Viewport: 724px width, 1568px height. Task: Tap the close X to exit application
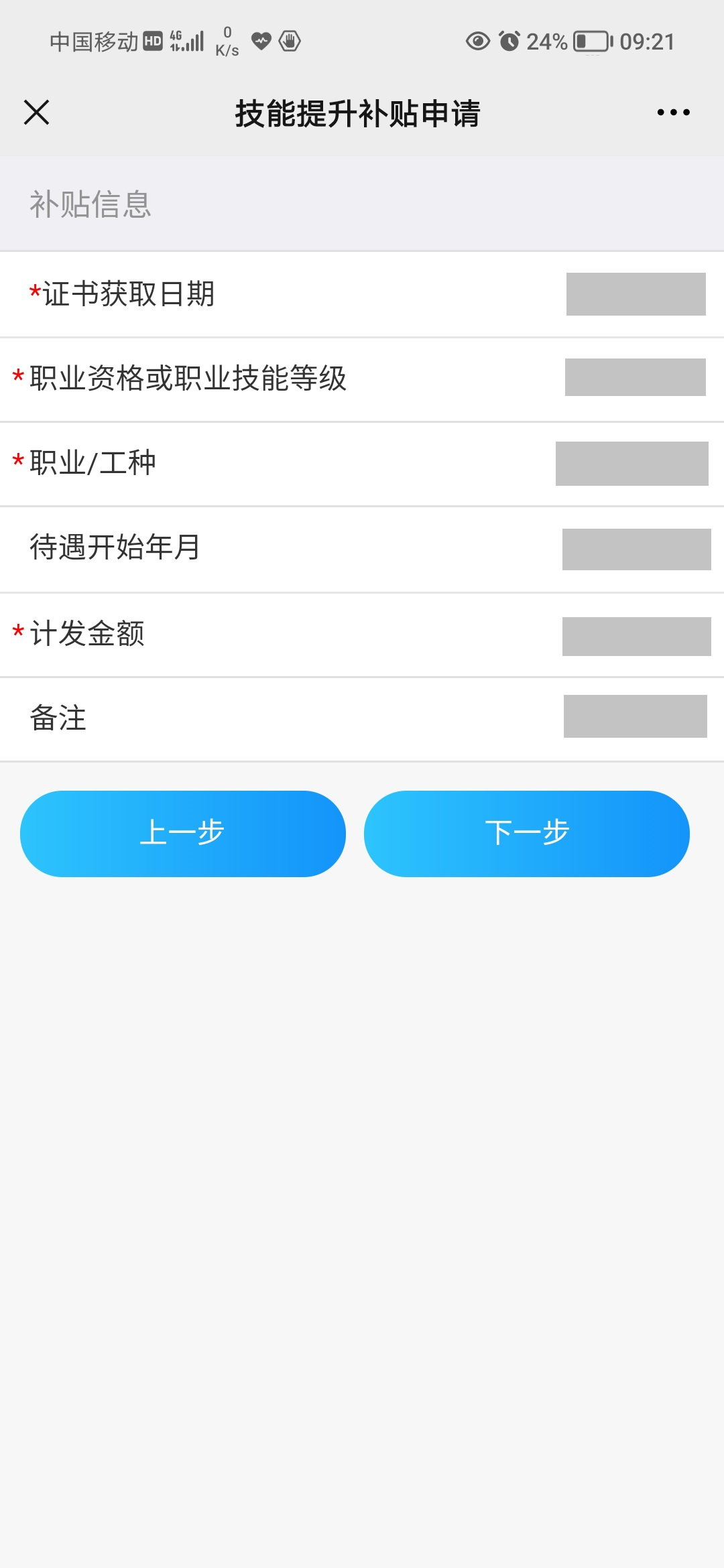tap(36, 113)
